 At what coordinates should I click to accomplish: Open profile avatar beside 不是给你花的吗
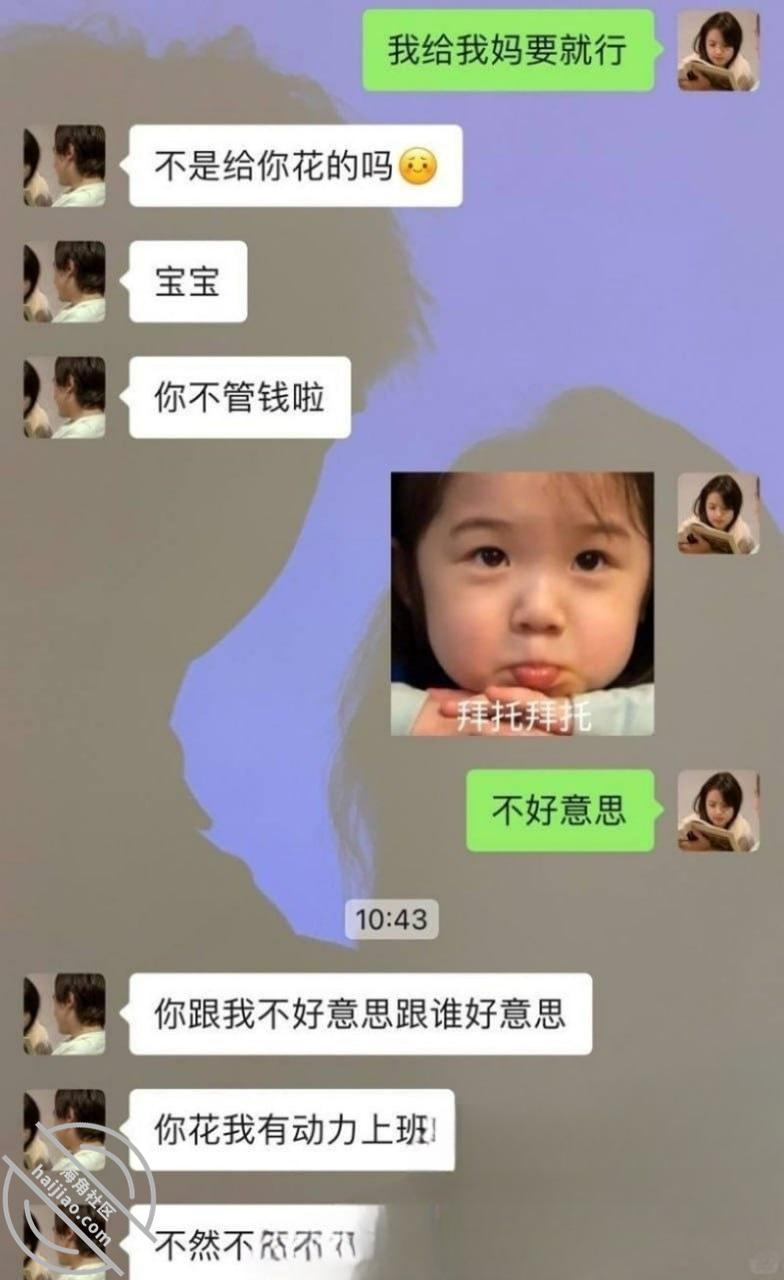pos(65,166)
